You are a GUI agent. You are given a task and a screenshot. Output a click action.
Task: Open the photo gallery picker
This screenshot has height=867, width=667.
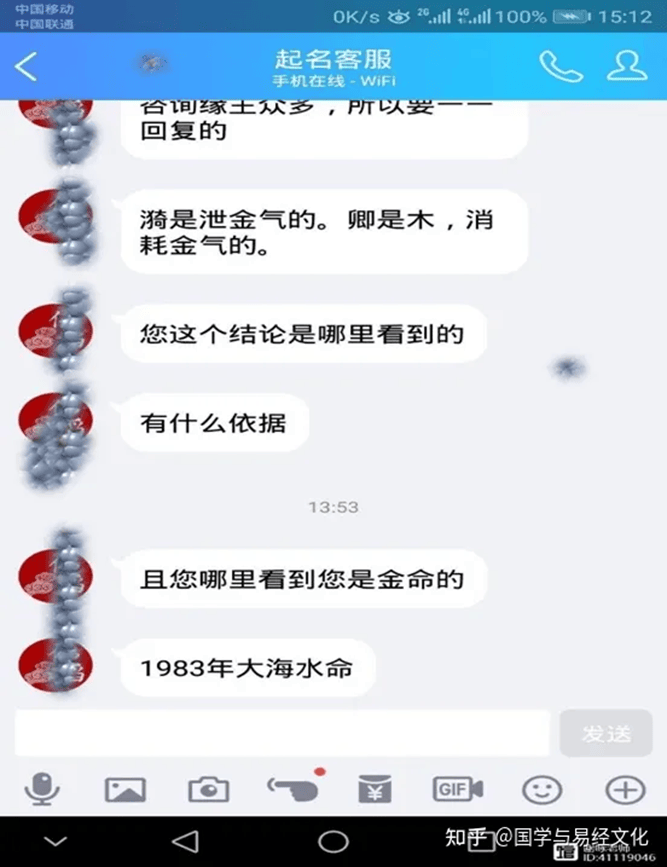pos(125,790)
